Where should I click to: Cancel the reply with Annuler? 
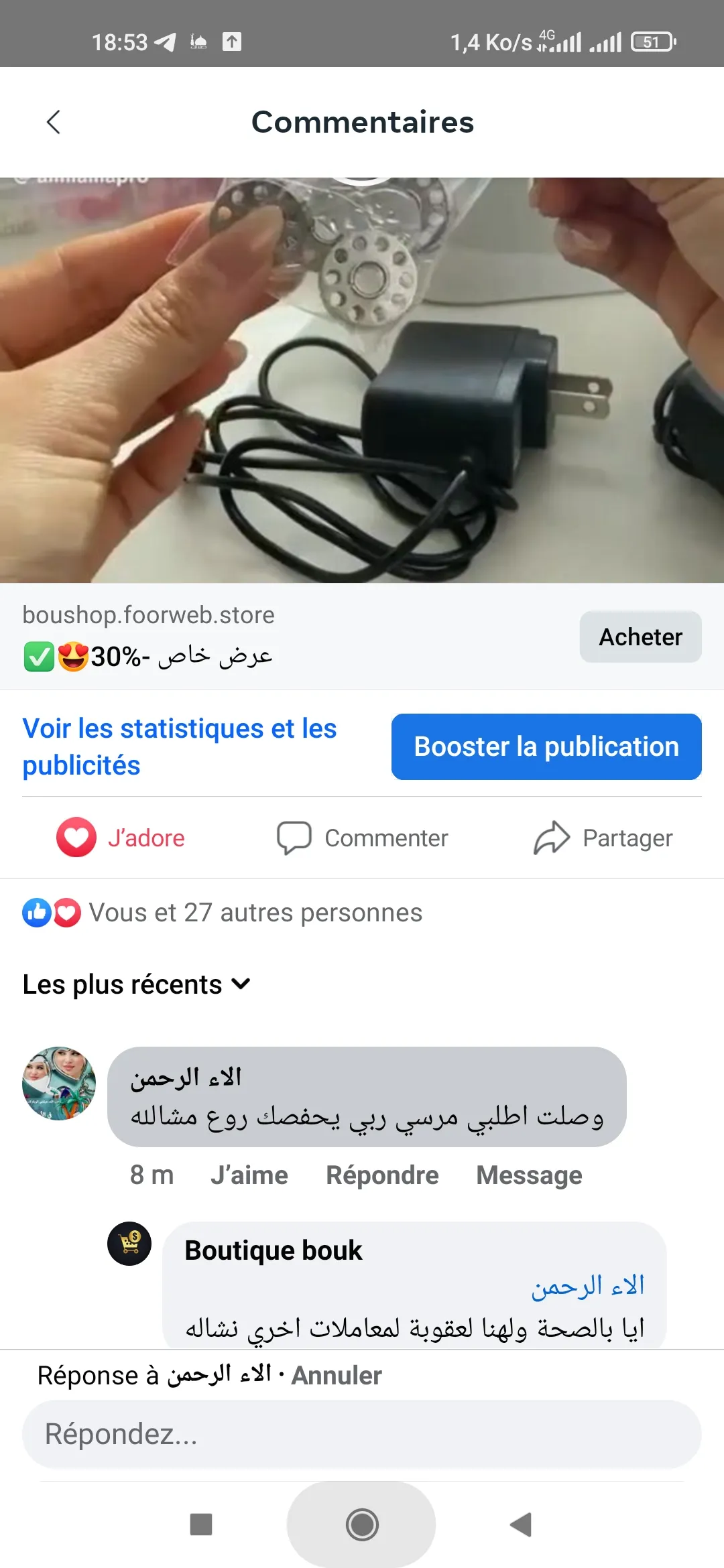click(x=336, y=1376)
